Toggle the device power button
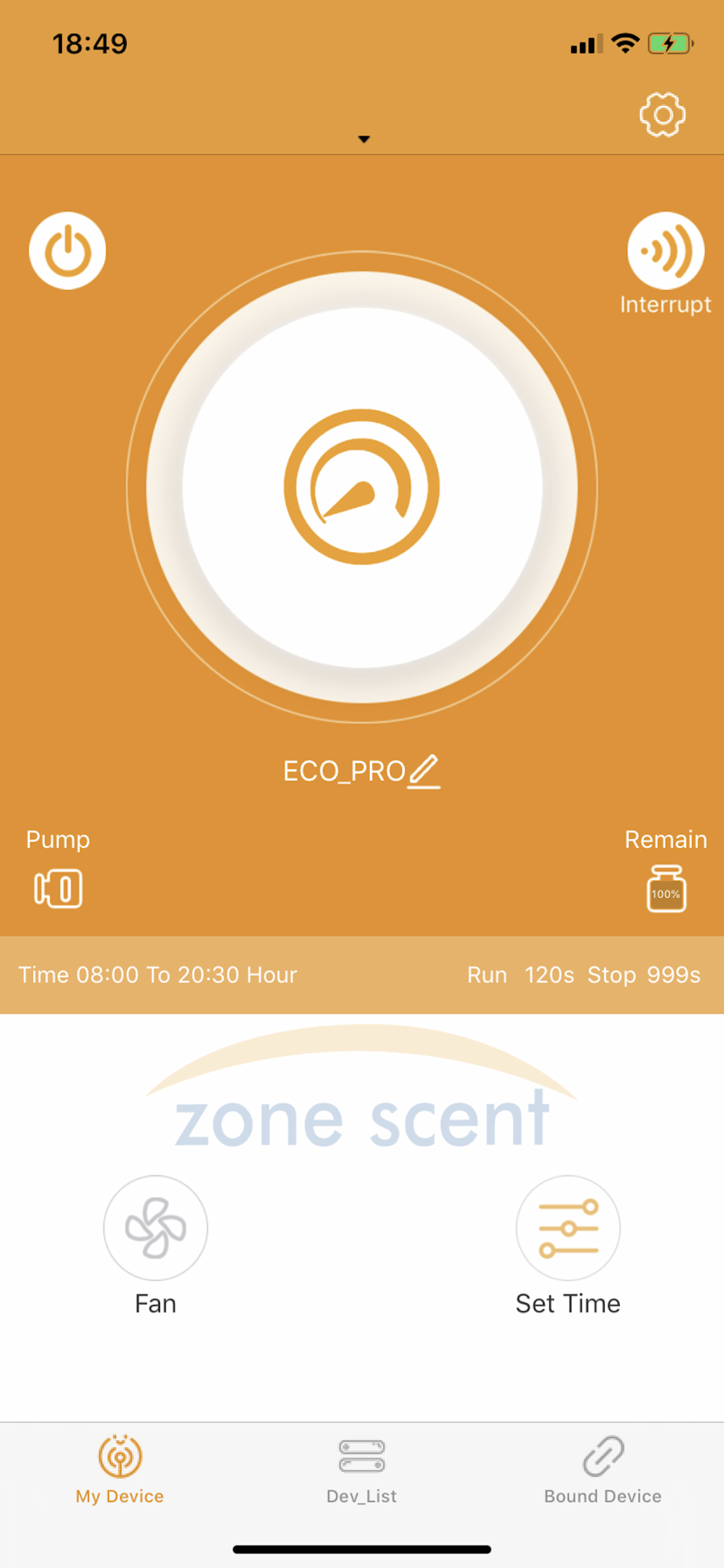Viewport: 724px width, 1568px height. 67,251
